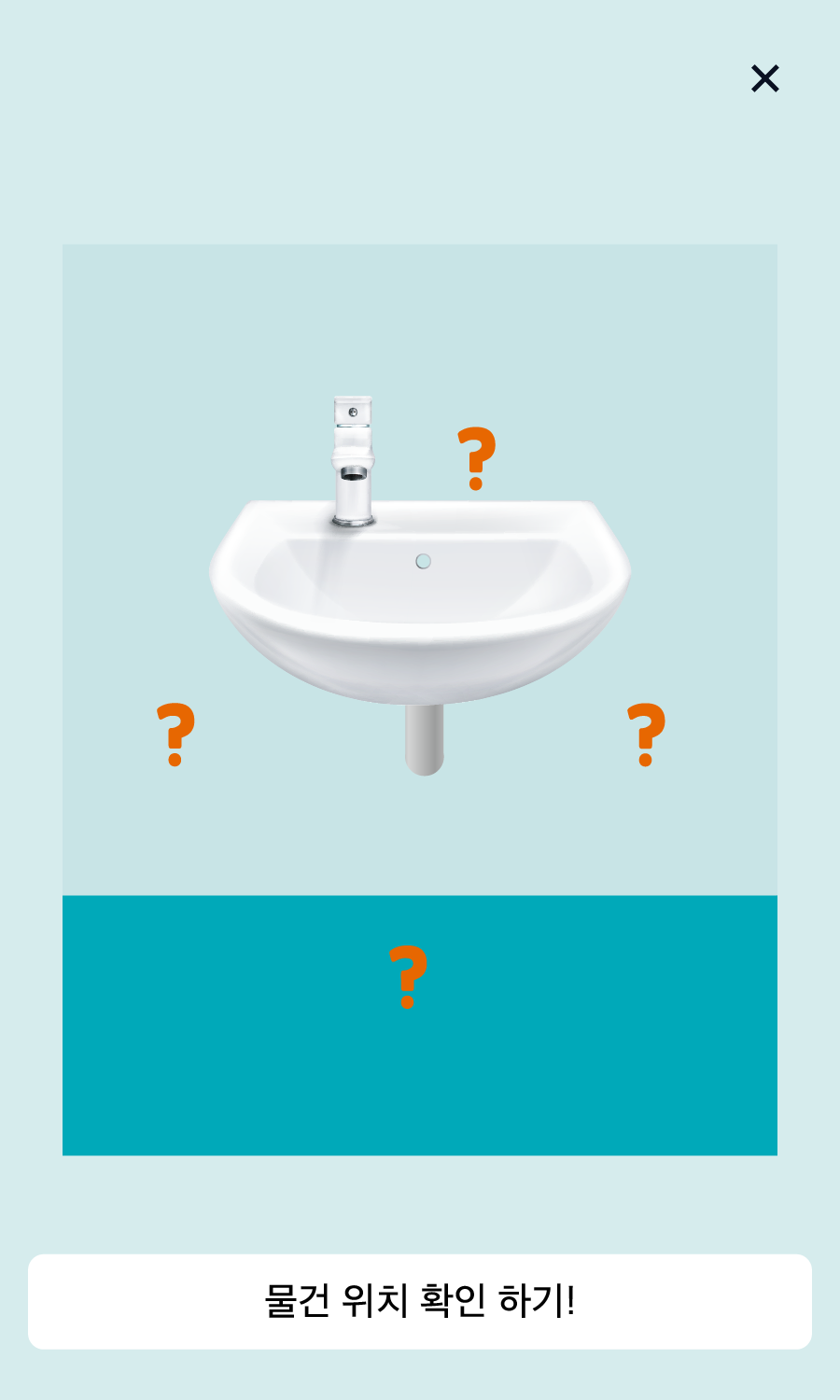Close this screen with the X icon
Image resolution: width=840 pixels, height=1400 pixels.
764,78
